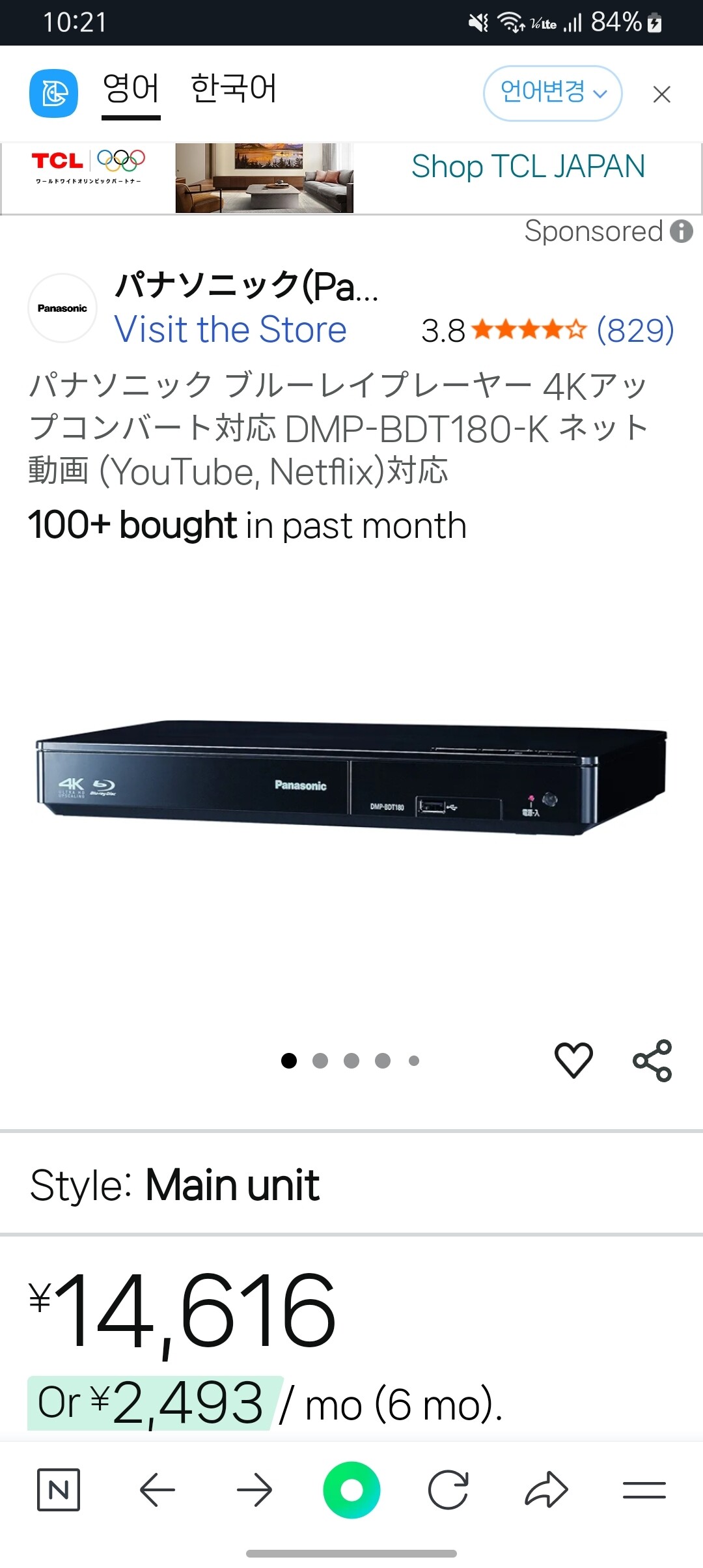Close the translation bar
Screen dimensions: 703x1568
(661, 94)
